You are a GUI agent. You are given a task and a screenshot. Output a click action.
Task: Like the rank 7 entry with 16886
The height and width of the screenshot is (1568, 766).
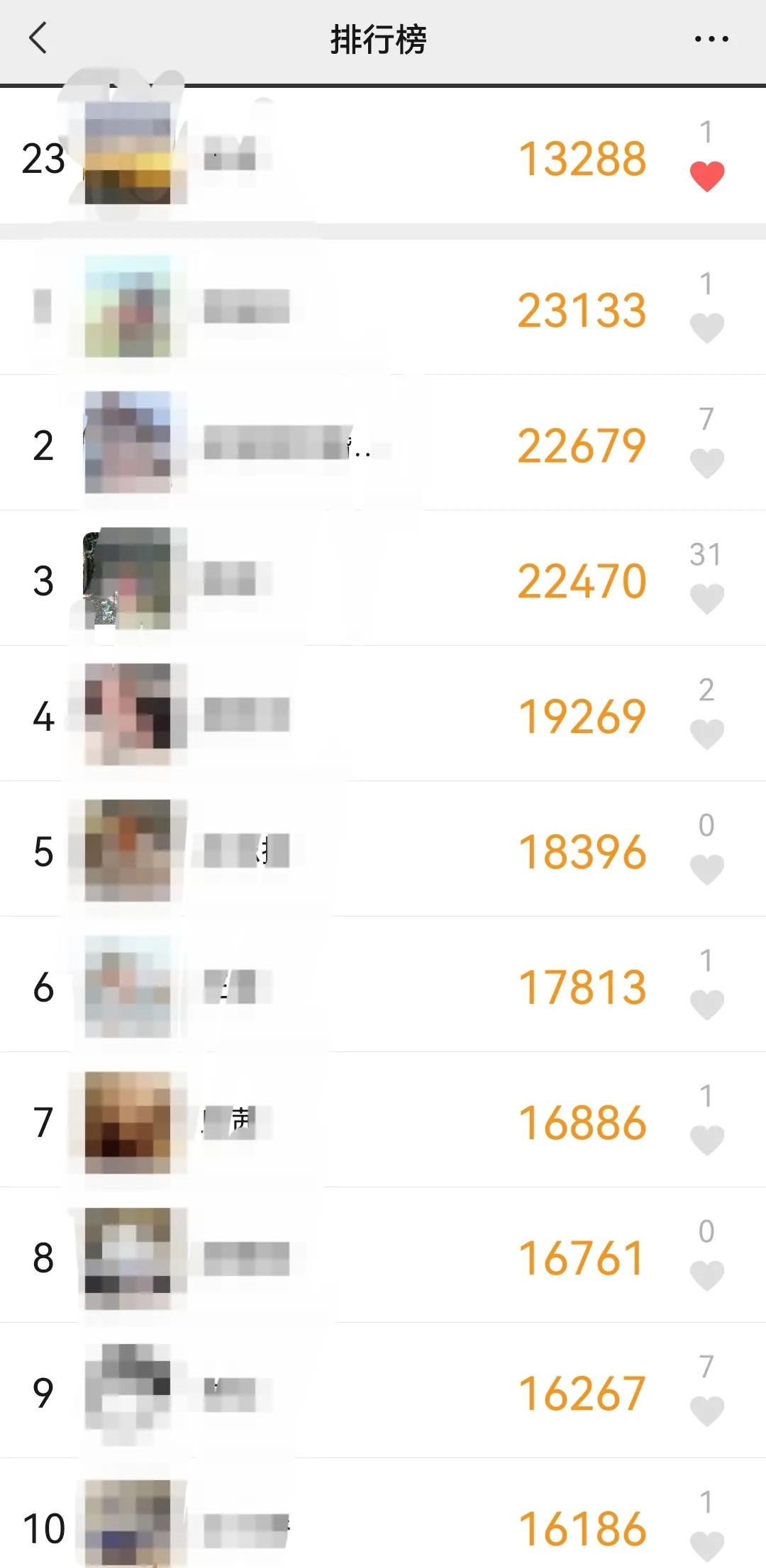[706, 1140]
